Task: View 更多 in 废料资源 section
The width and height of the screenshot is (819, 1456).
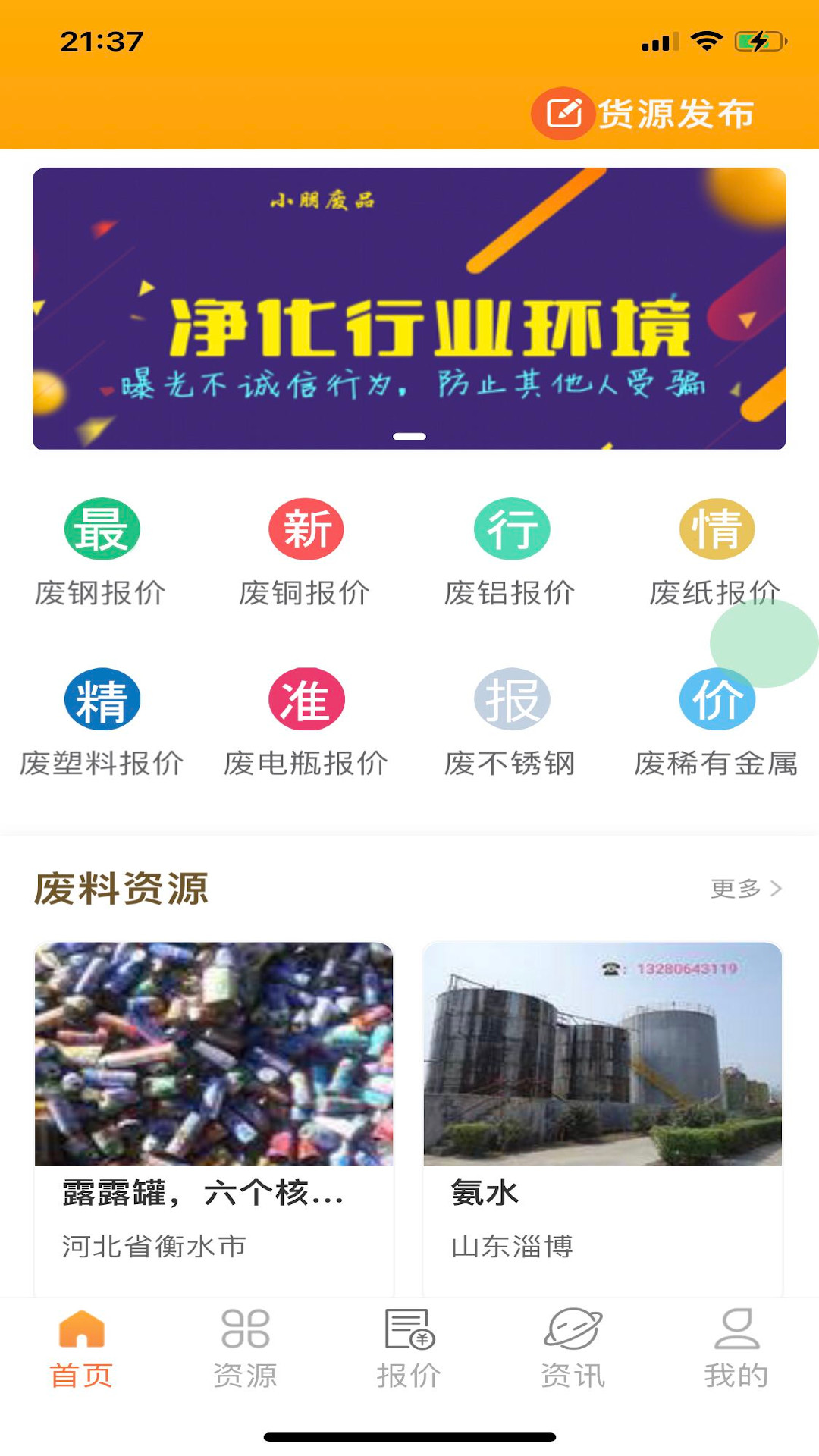Action: point(746,889)
